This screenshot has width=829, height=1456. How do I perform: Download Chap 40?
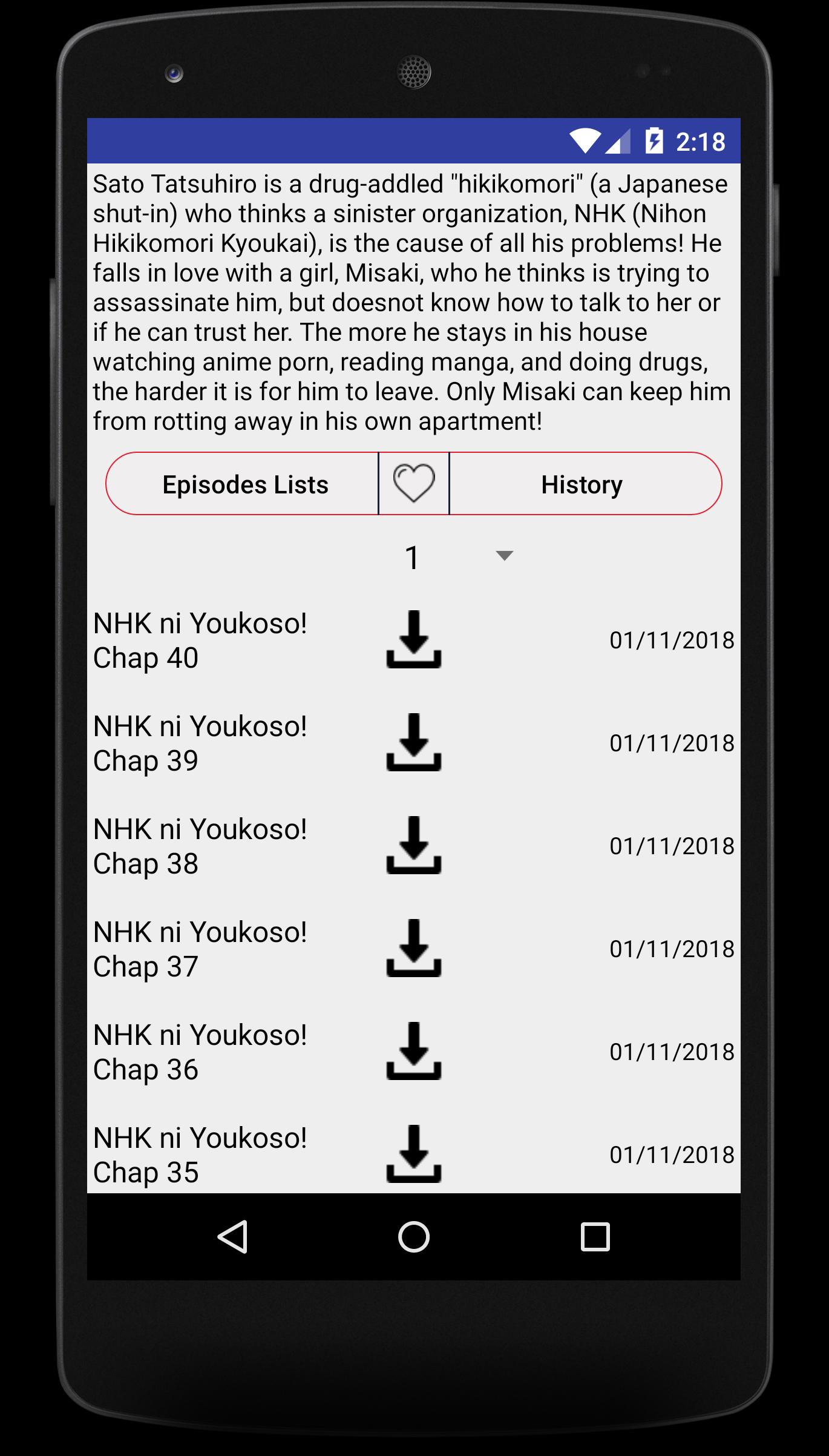coord(414,640)
